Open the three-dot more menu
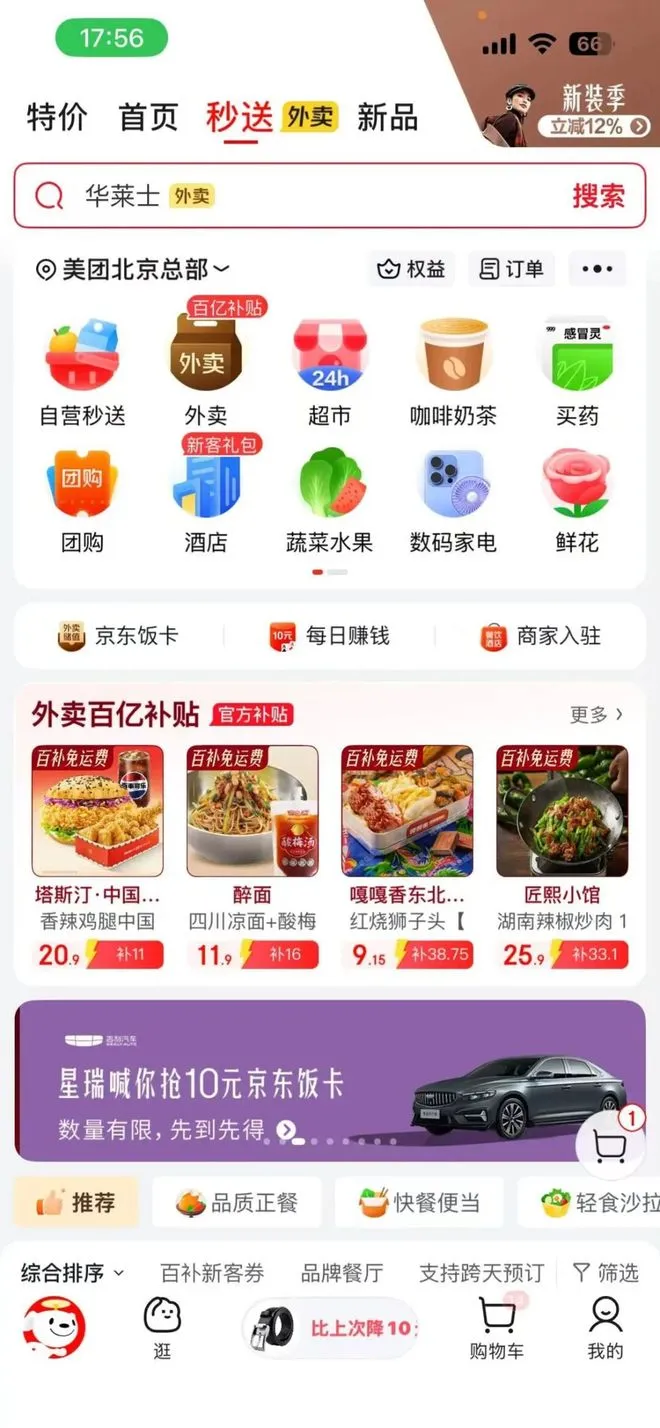 coord(597,269)
